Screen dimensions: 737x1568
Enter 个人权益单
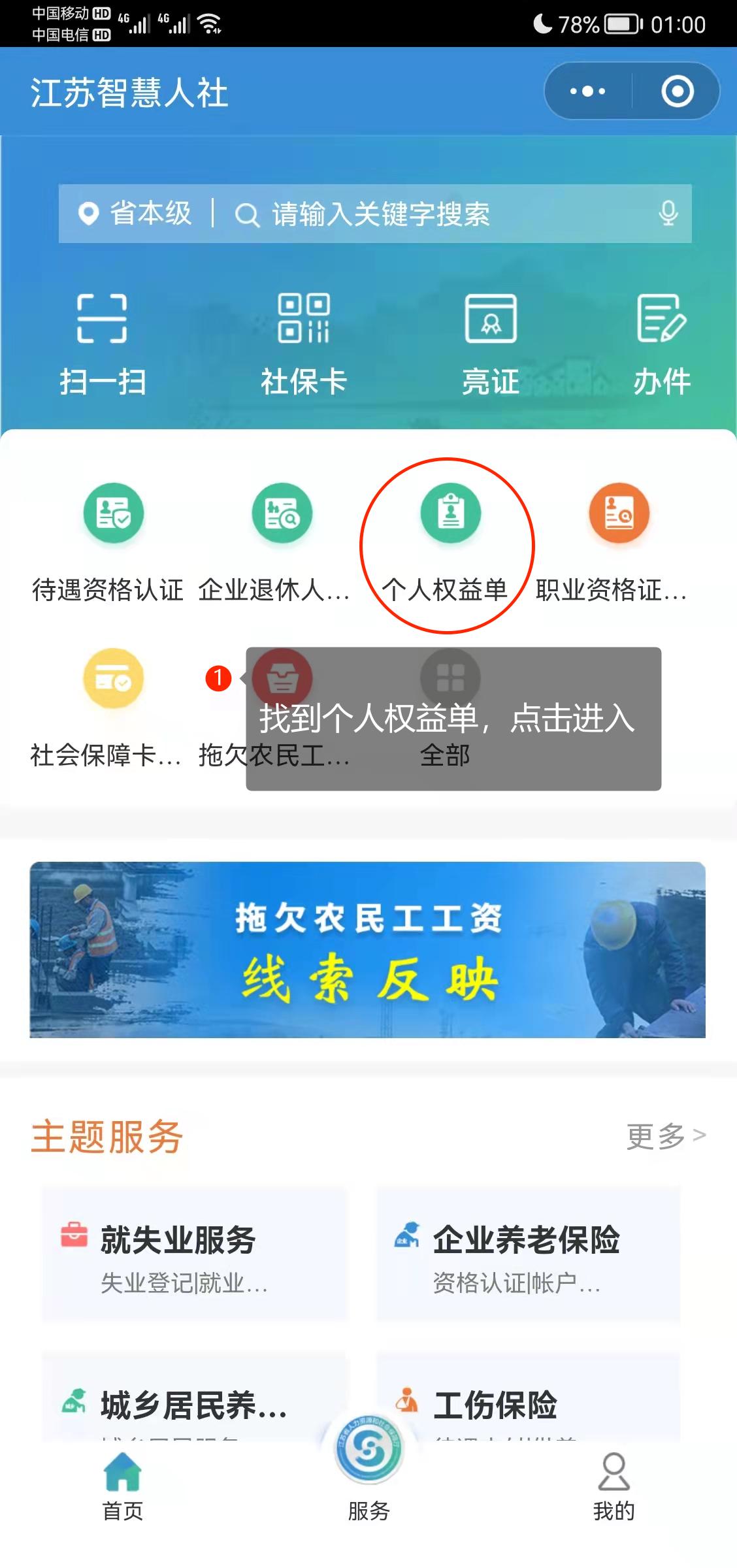click(x=450, y=544)
